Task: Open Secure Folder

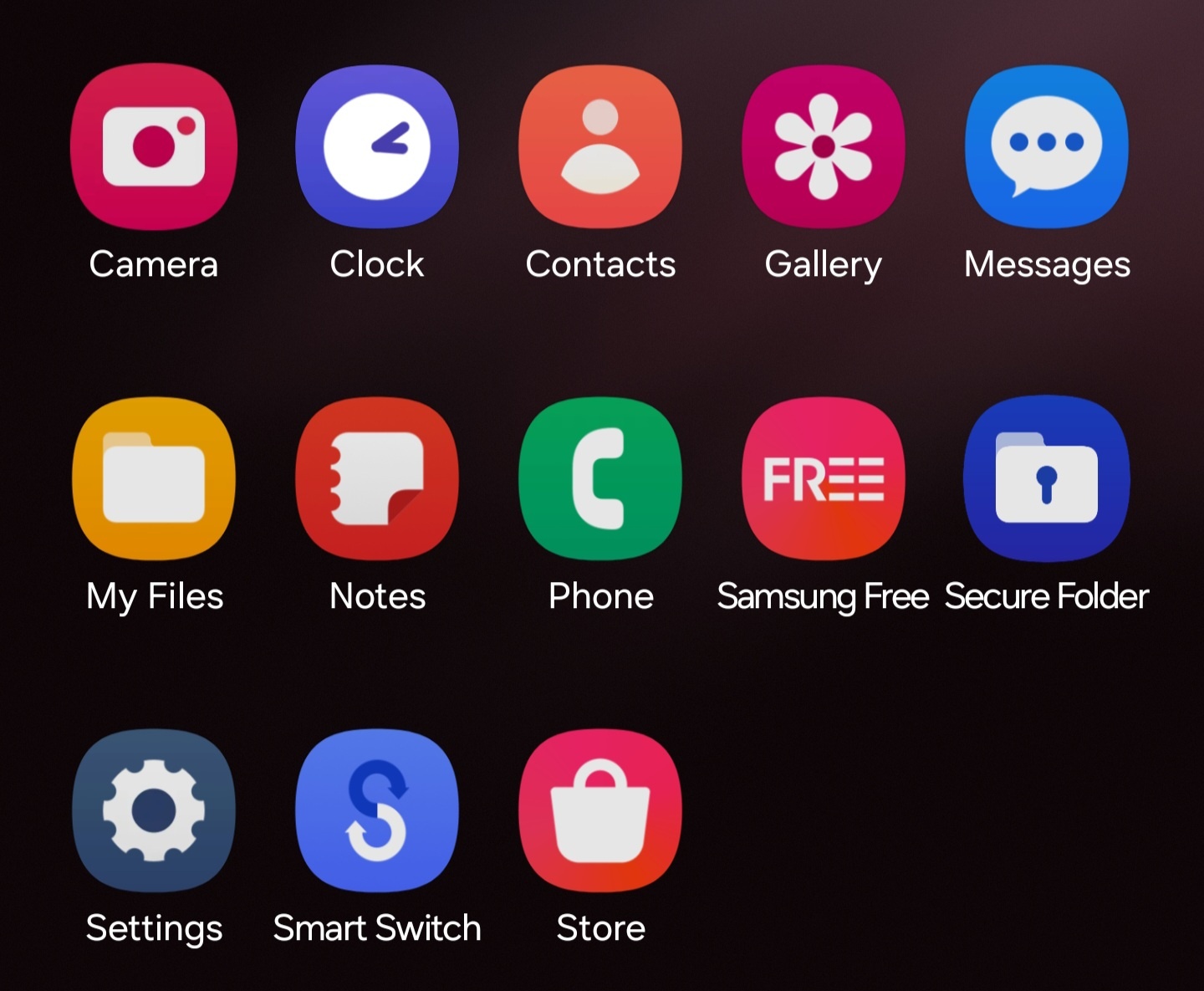Action: (1047, 478)
